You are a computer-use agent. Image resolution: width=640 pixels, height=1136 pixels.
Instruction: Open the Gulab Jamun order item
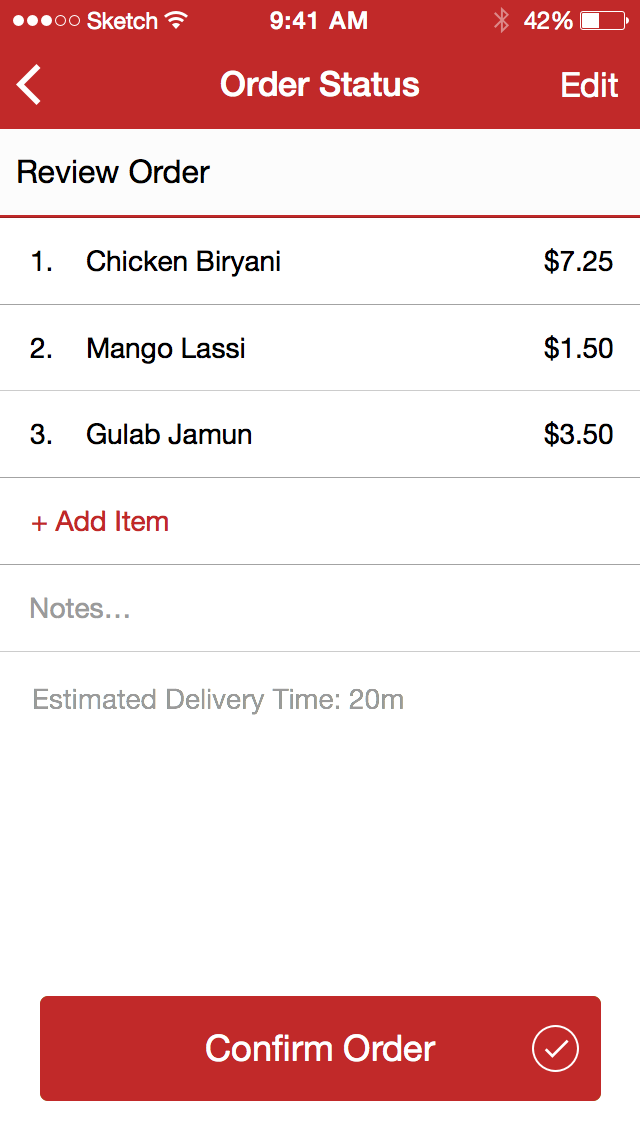[x=320, y=434]
